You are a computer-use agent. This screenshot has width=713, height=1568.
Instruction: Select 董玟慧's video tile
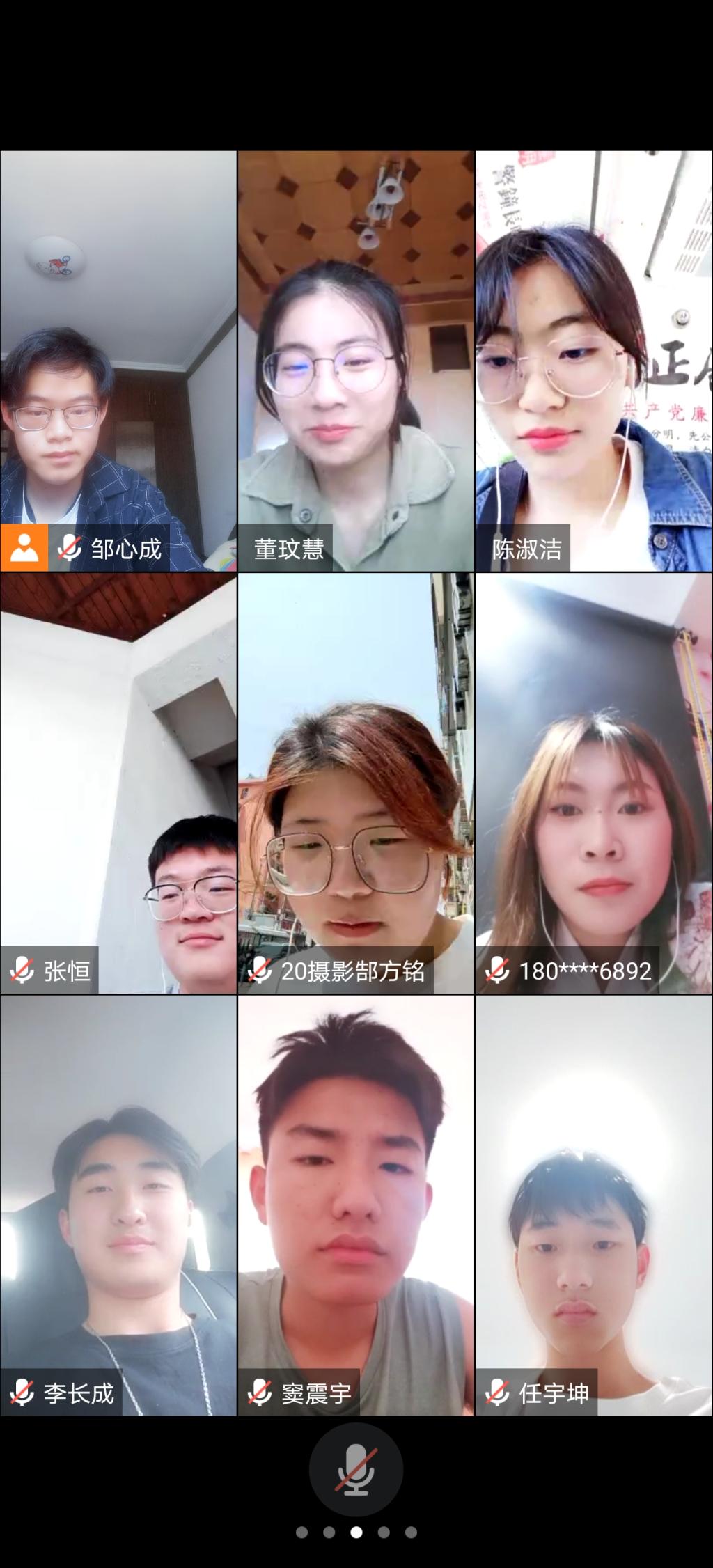click(356, 362)
